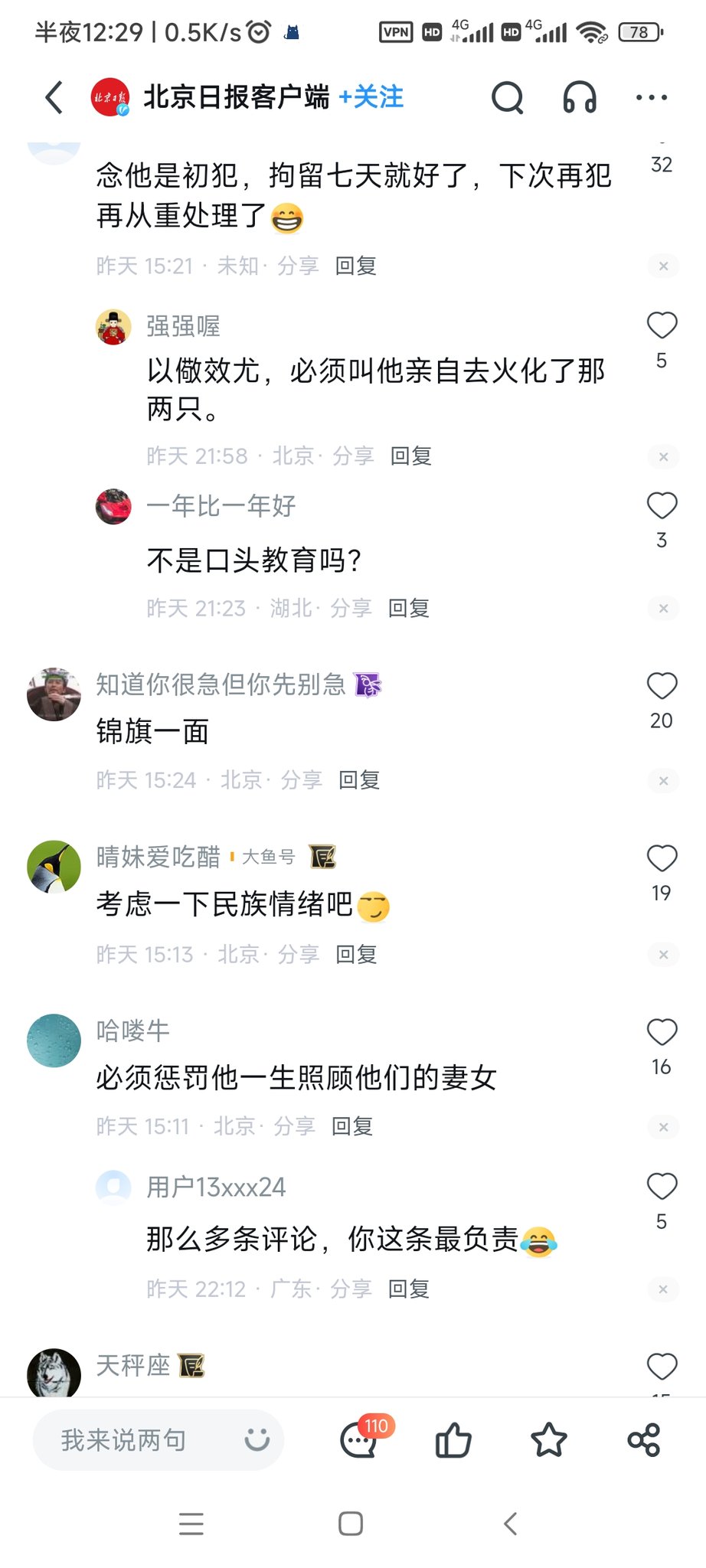Like 强强喔's comment
Viewport: 706px width, 1568px height.
click(662, 325)
